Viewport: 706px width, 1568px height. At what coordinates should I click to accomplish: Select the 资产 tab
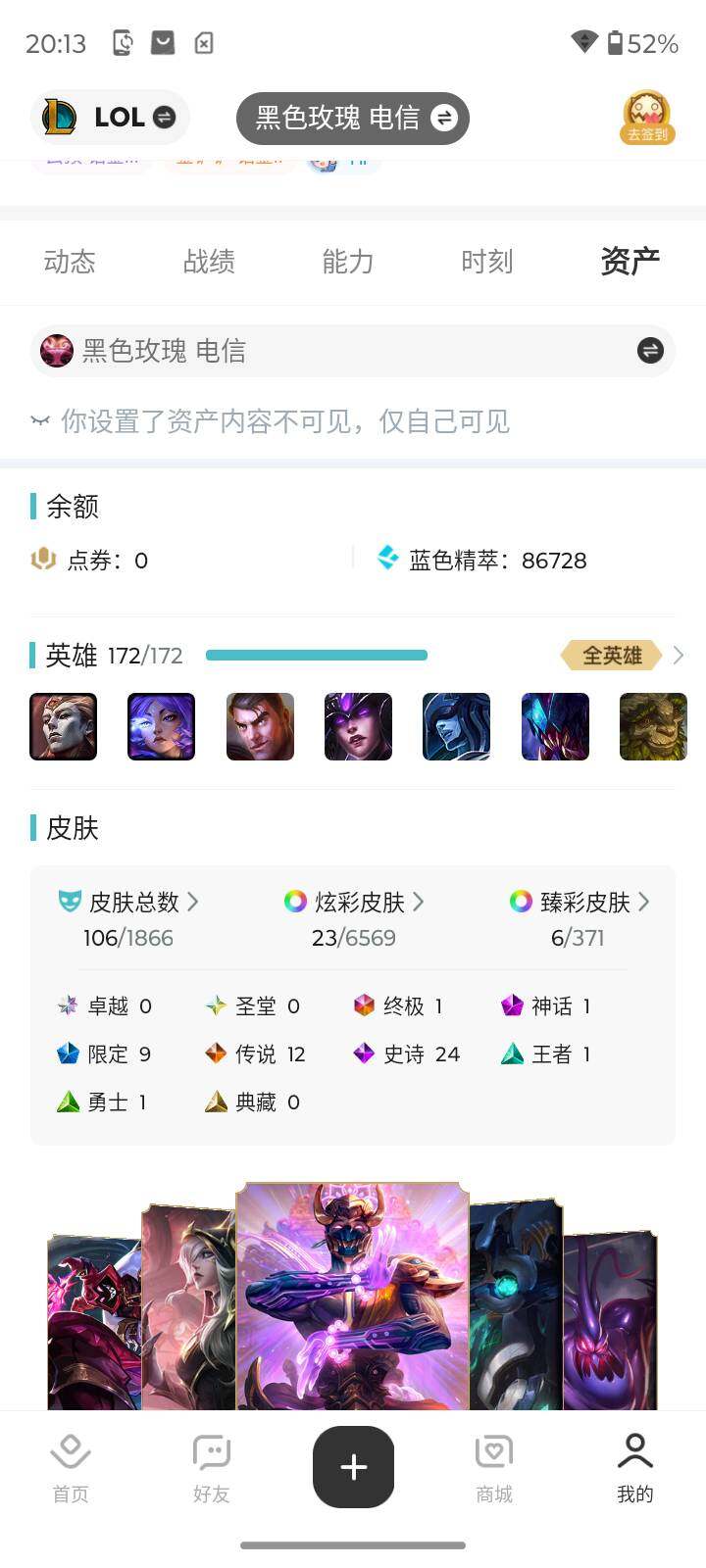coord(630,262)
